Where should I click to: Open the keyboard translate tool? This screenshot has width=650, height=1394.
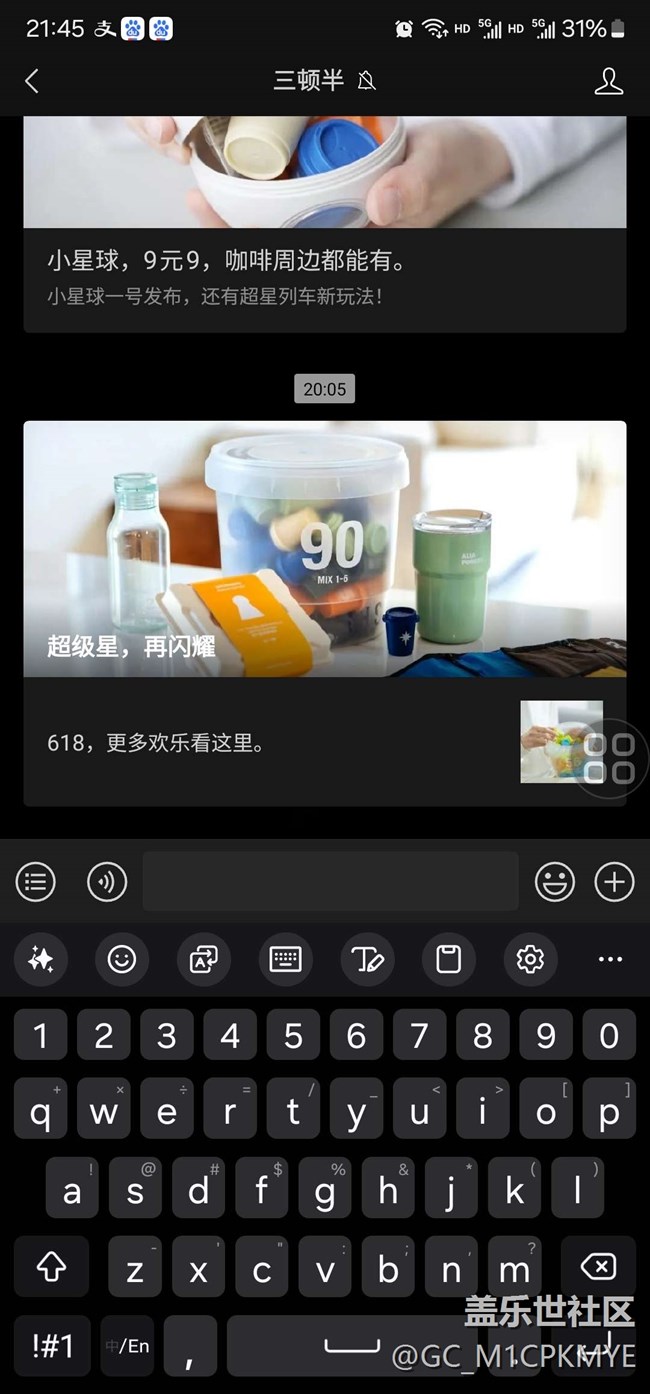(204, 960)
